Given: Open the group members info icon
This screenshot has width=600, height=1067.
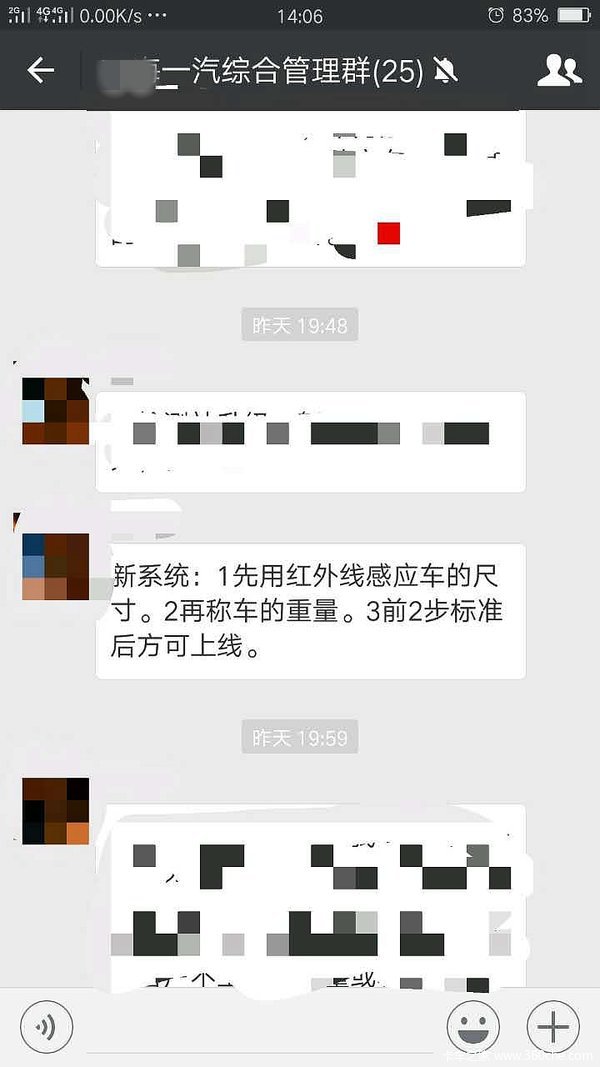Looking at the screenshot, I should coord(559,70).
